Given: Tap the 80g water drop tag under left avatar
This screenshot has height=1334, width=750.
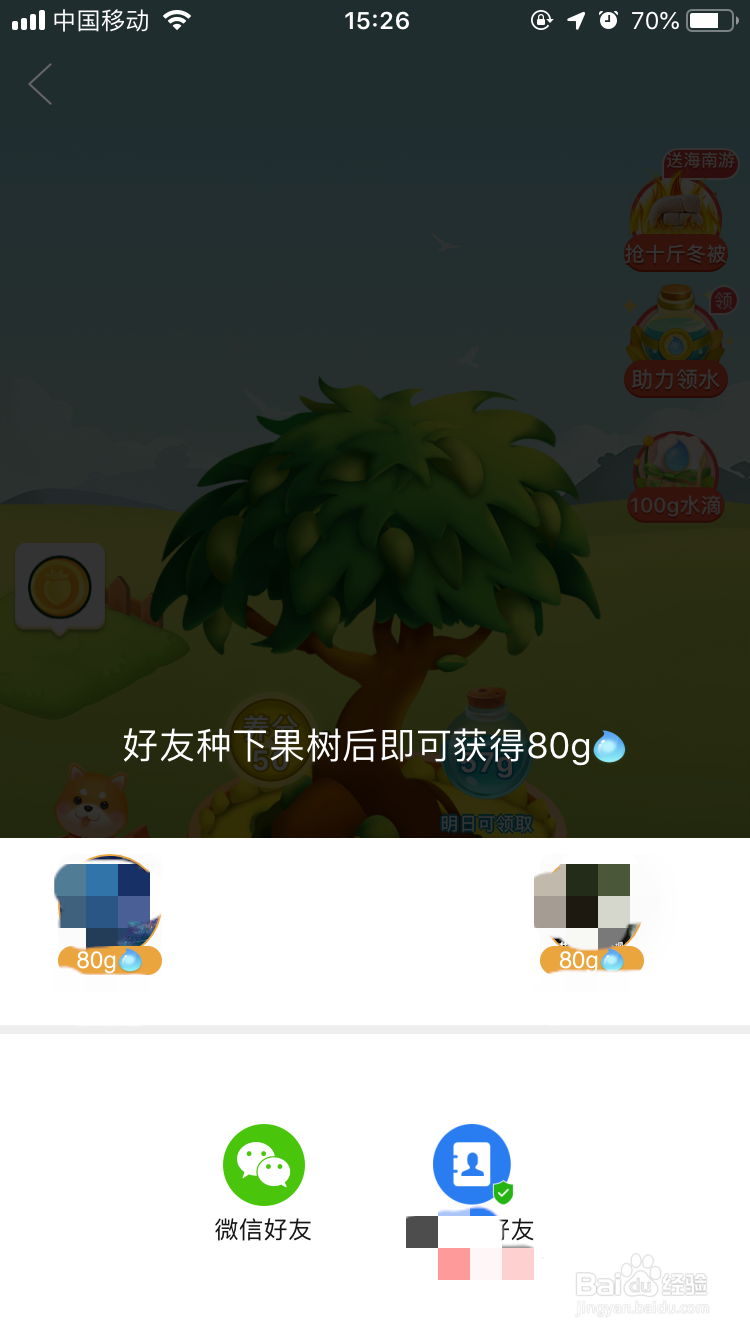Looking at the screenshot, I should tap(109, 960).
